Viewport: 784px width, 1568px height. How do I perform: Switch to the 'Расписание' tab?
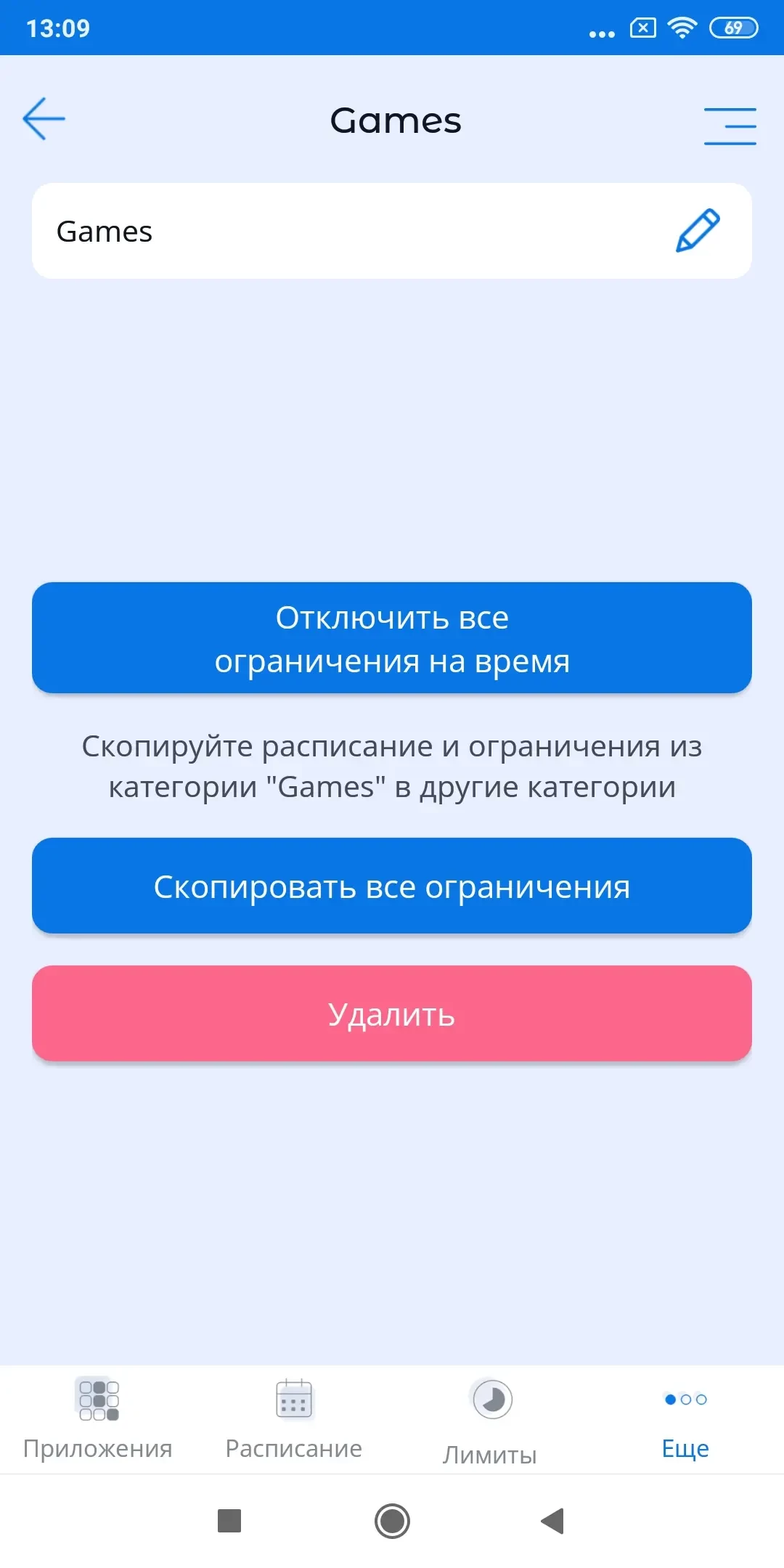pos(294,1419)
